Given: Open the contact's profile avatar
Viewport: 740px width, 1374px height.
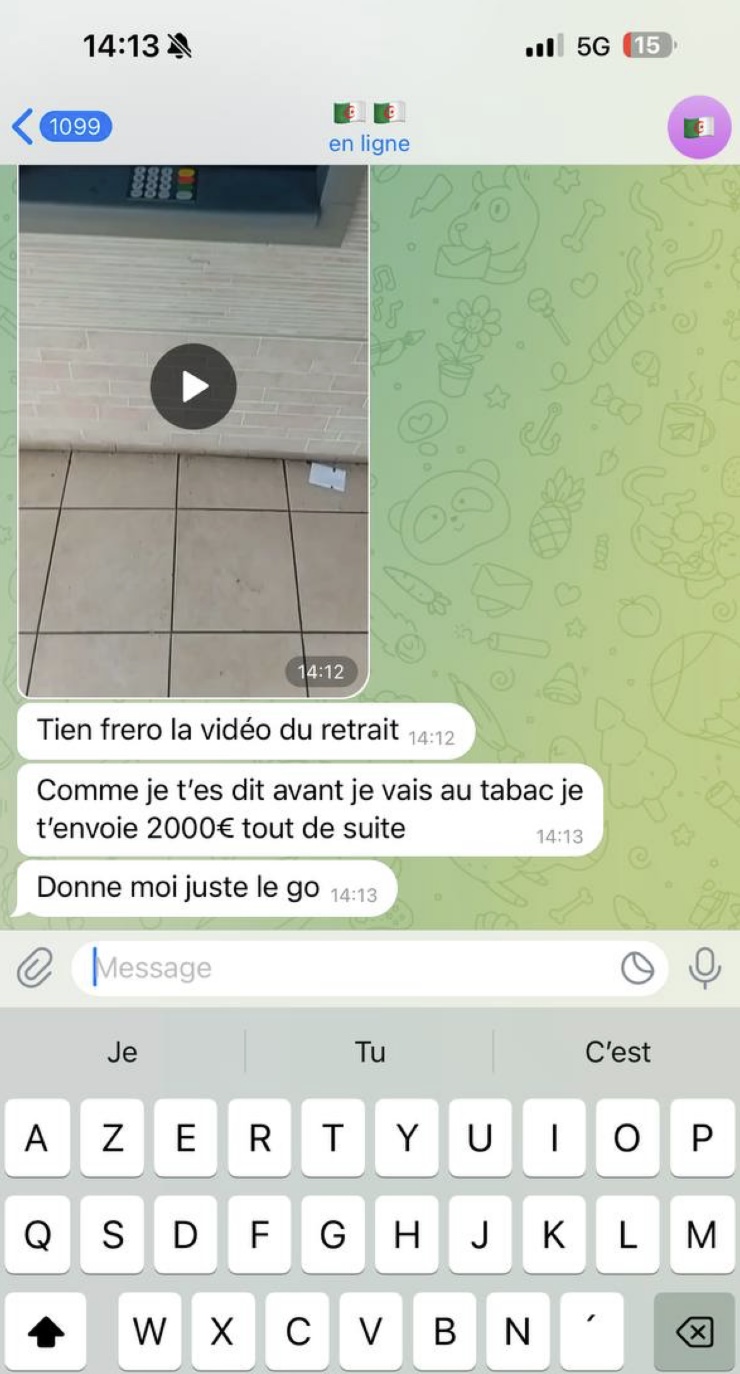Looking at the screenshot, I should click(699, 127).
